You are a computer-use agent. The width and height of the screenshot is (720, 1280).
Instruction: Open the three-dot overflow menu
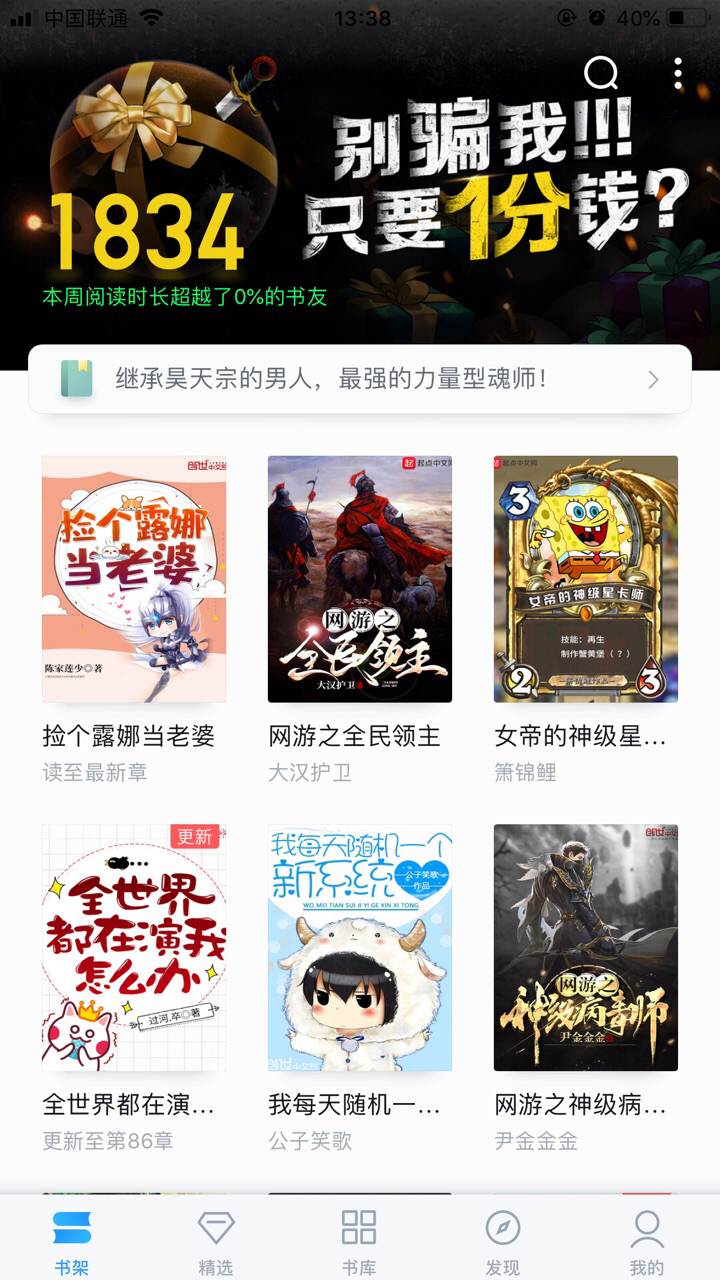click(678, 73)
